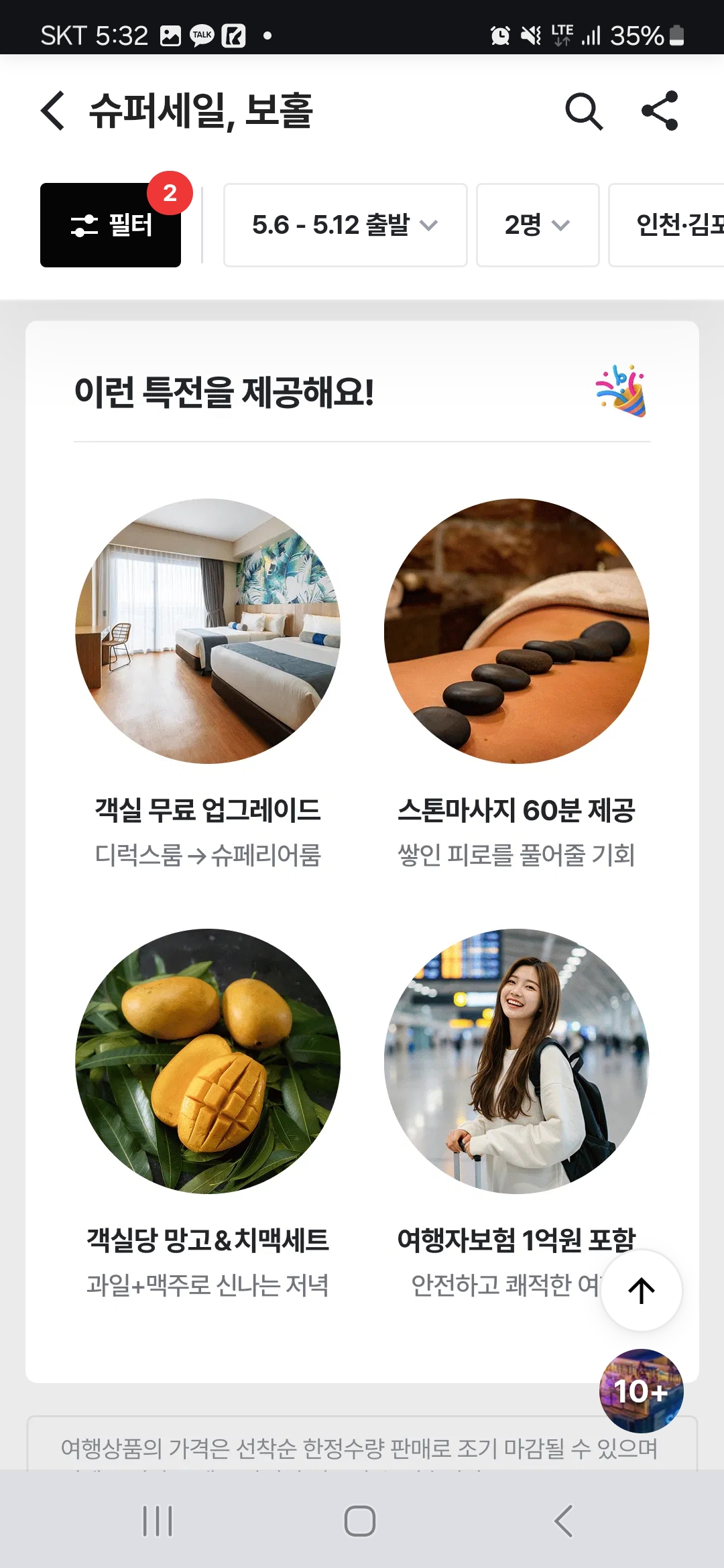Viewport: 724px width, 1568px height.
Task: Open search with the magnifier icon
Action: [x=584, y=111]
